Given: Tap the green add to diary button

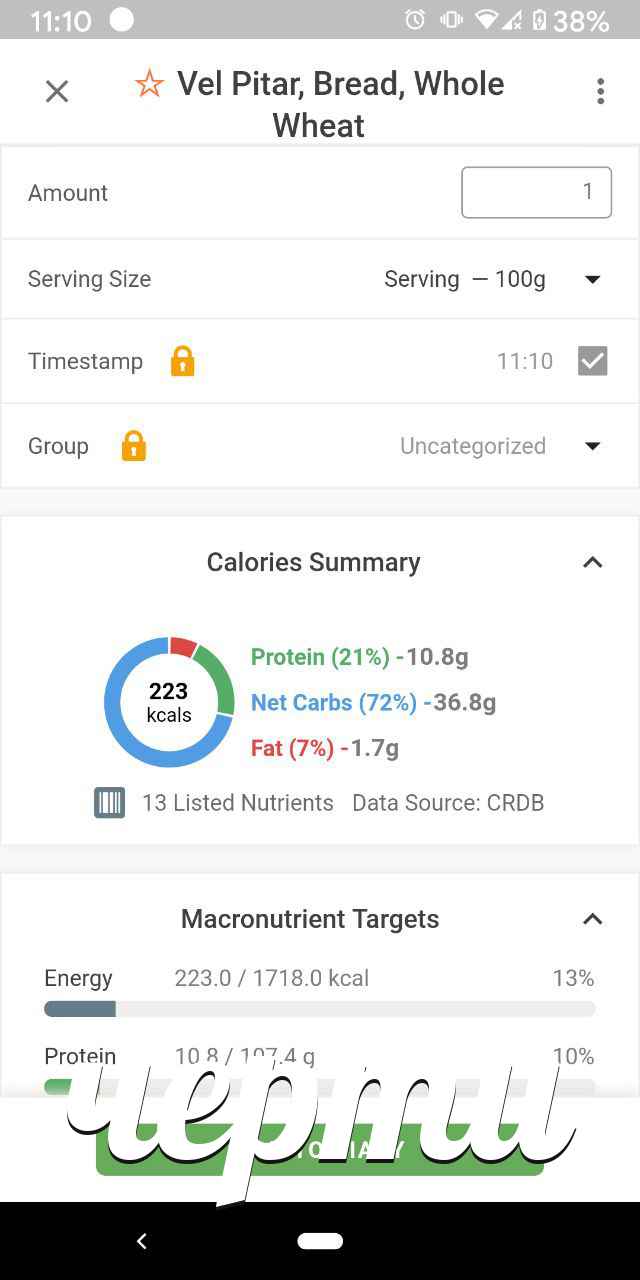Looking at the screenshot, I should point(320,1148).
